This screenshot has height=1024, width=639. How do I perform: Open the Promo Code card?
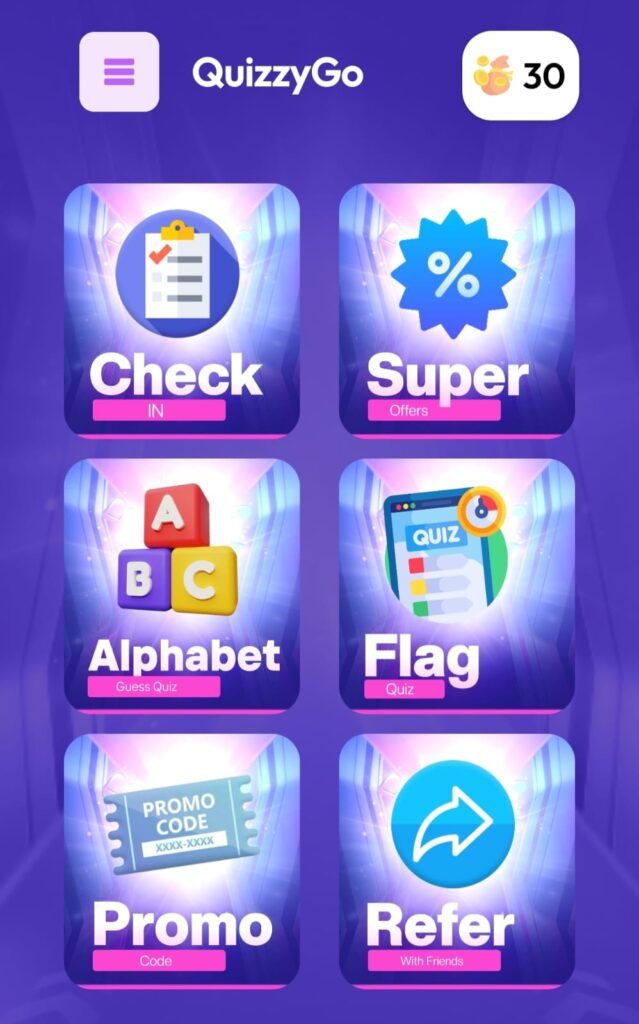click(x=182, y=860)
